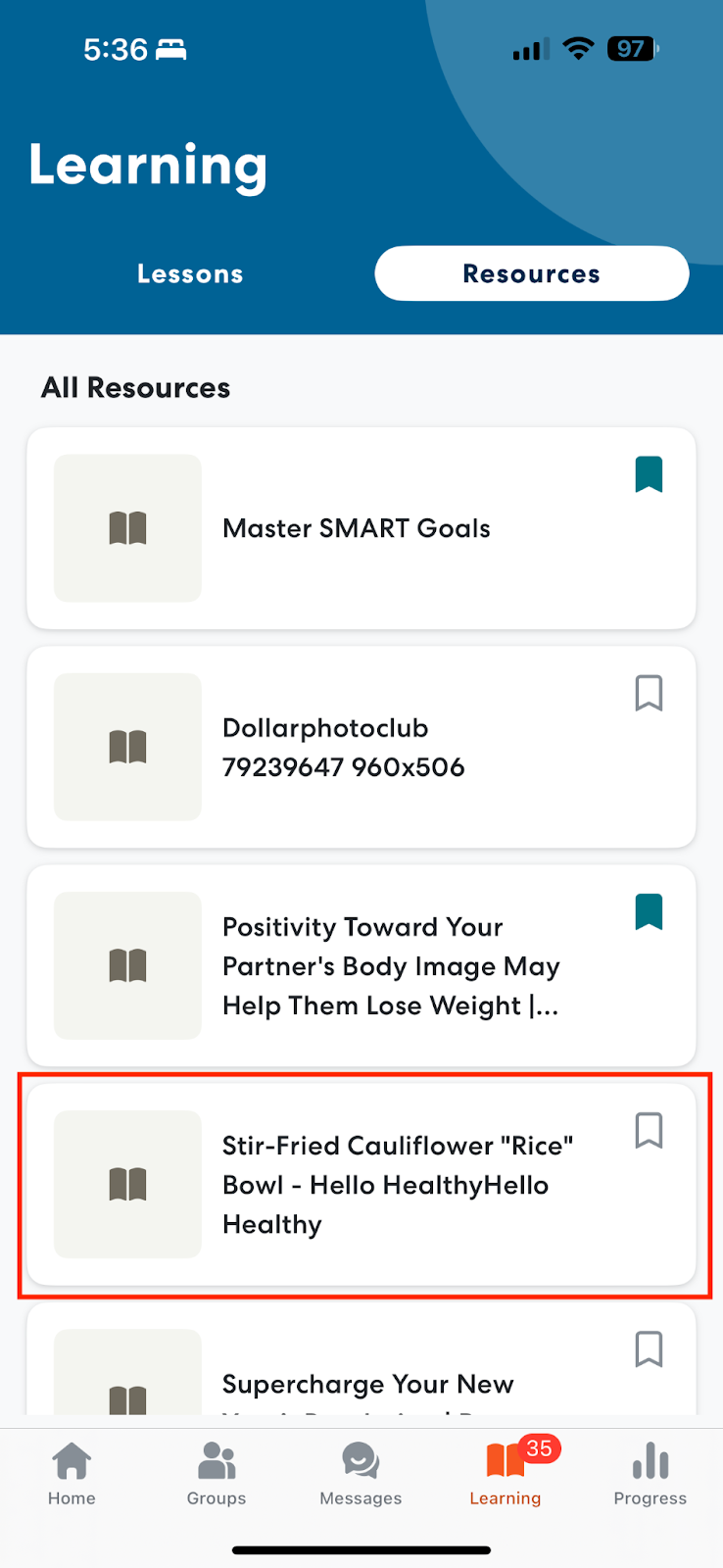Bookmark the Stir-Fried Cauliflower Rice Bowl
723x1568 pixels.
[x=649, y=1130]
